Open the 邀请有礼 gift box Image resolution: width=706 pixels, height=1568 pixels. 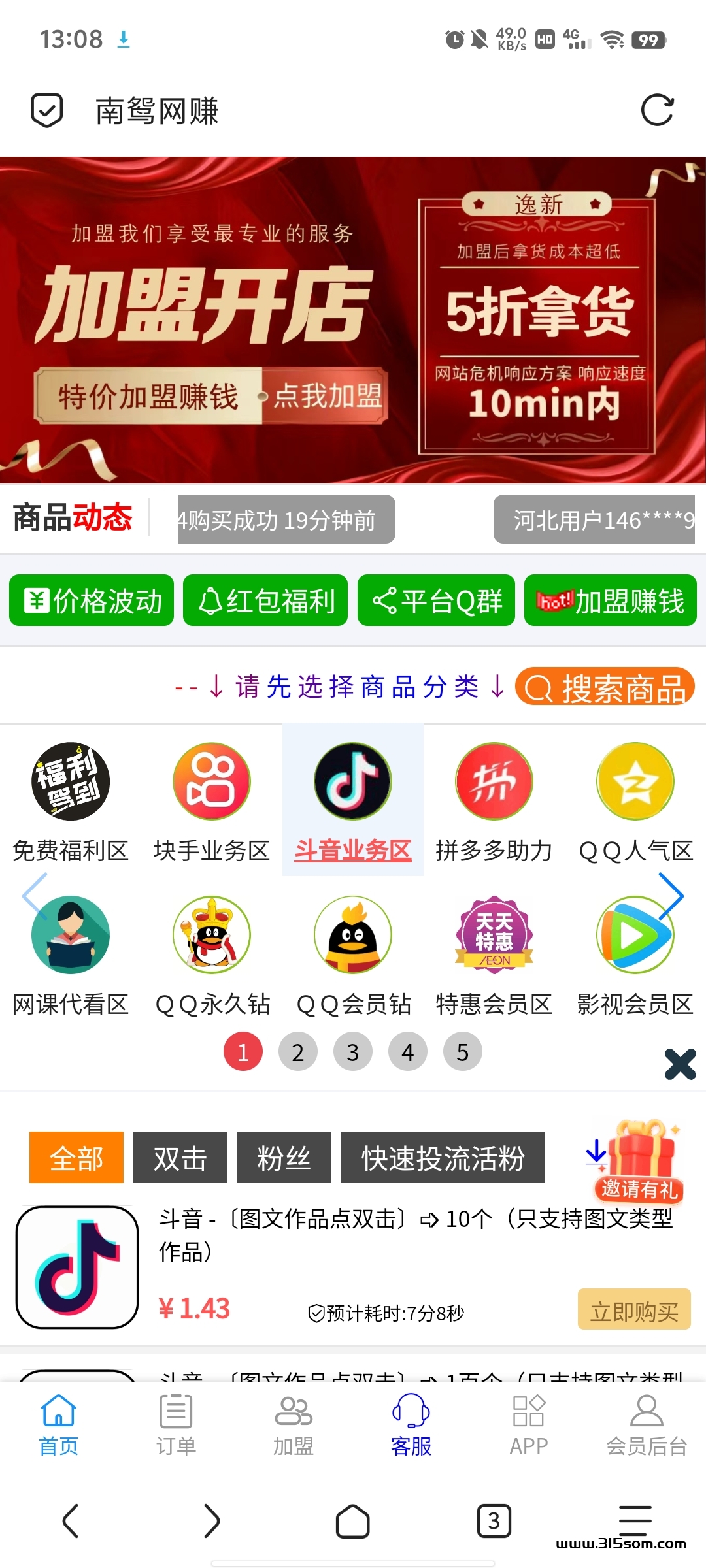point(639,1162)
